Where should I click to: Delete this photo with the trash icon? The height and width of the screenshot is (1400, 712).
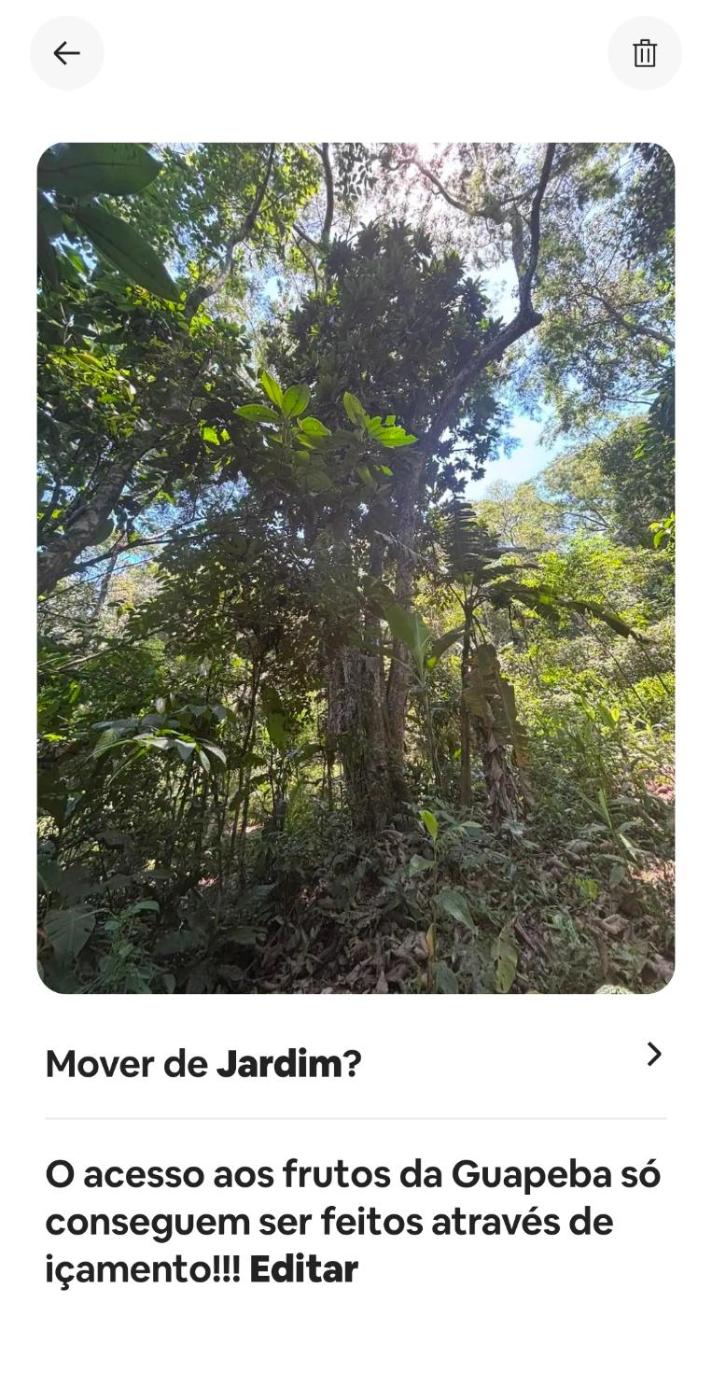(645, 53)
